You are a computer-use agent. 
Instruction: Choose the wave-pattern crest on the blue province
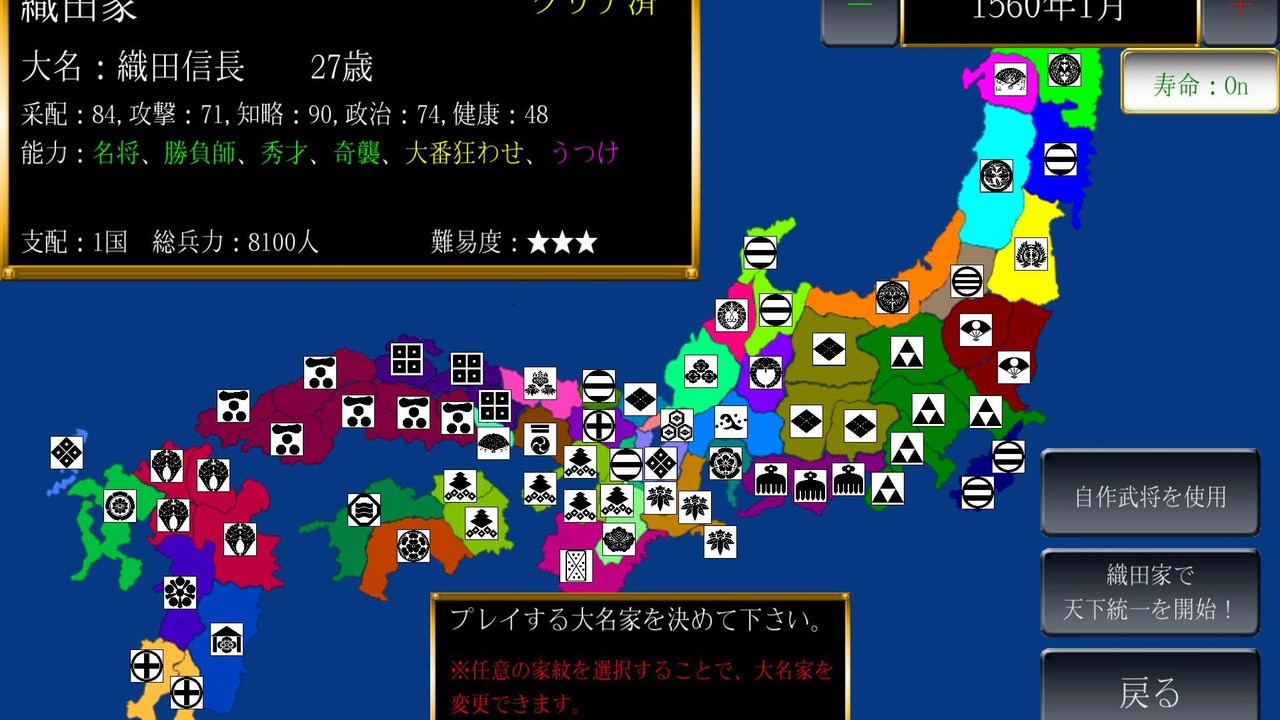pos(731,421)
